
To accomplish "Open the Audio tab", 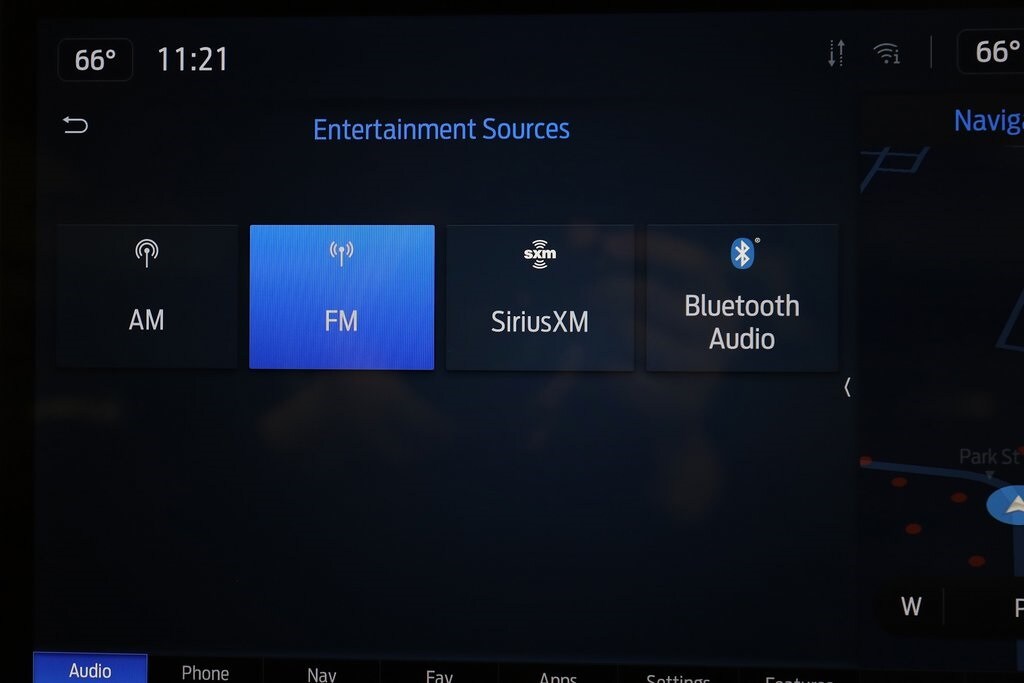I will point(90,670).
